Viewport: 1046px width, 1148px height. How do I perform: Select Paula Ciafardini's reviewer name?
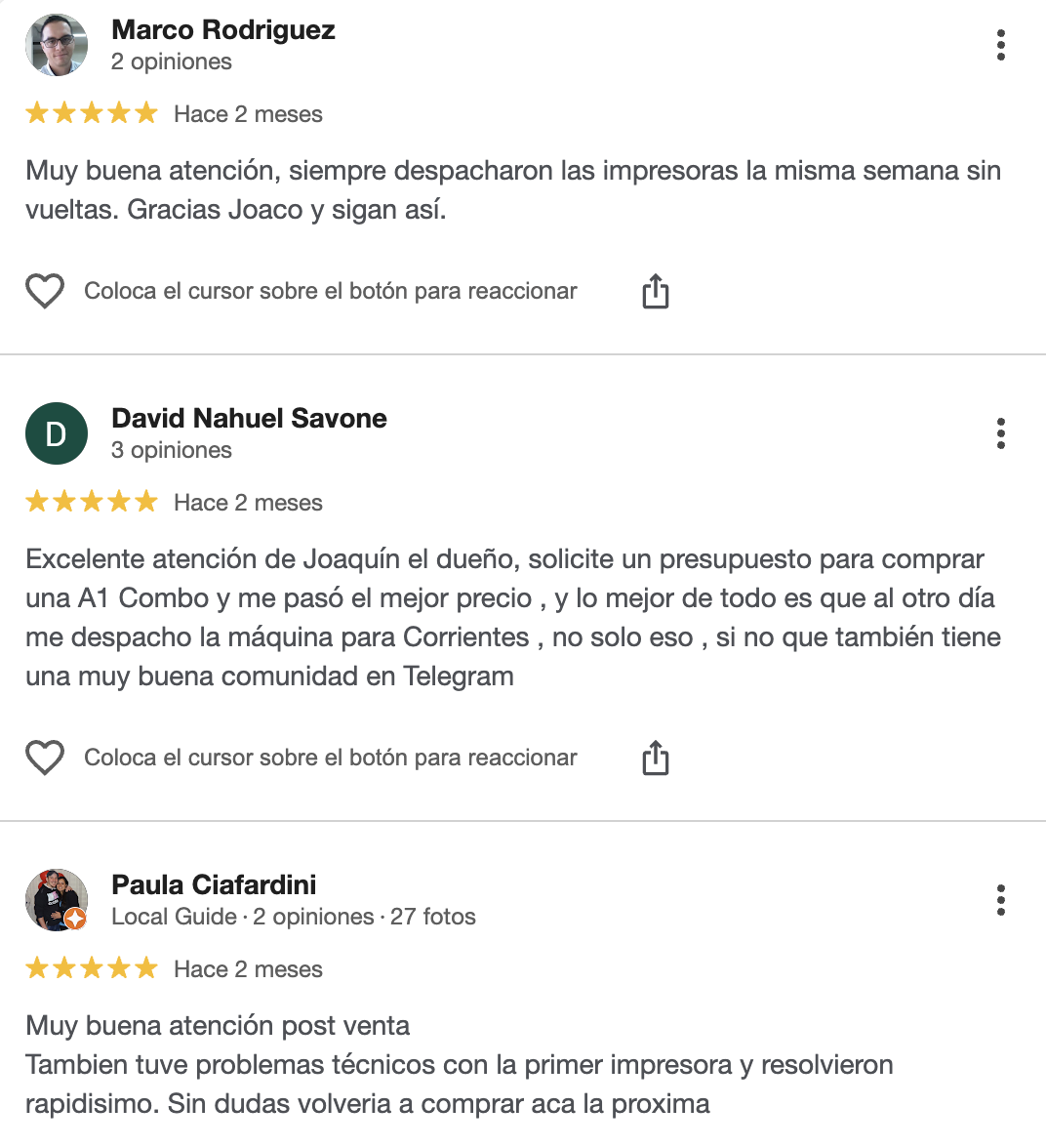pyautogui.click(x=215, y=884)
